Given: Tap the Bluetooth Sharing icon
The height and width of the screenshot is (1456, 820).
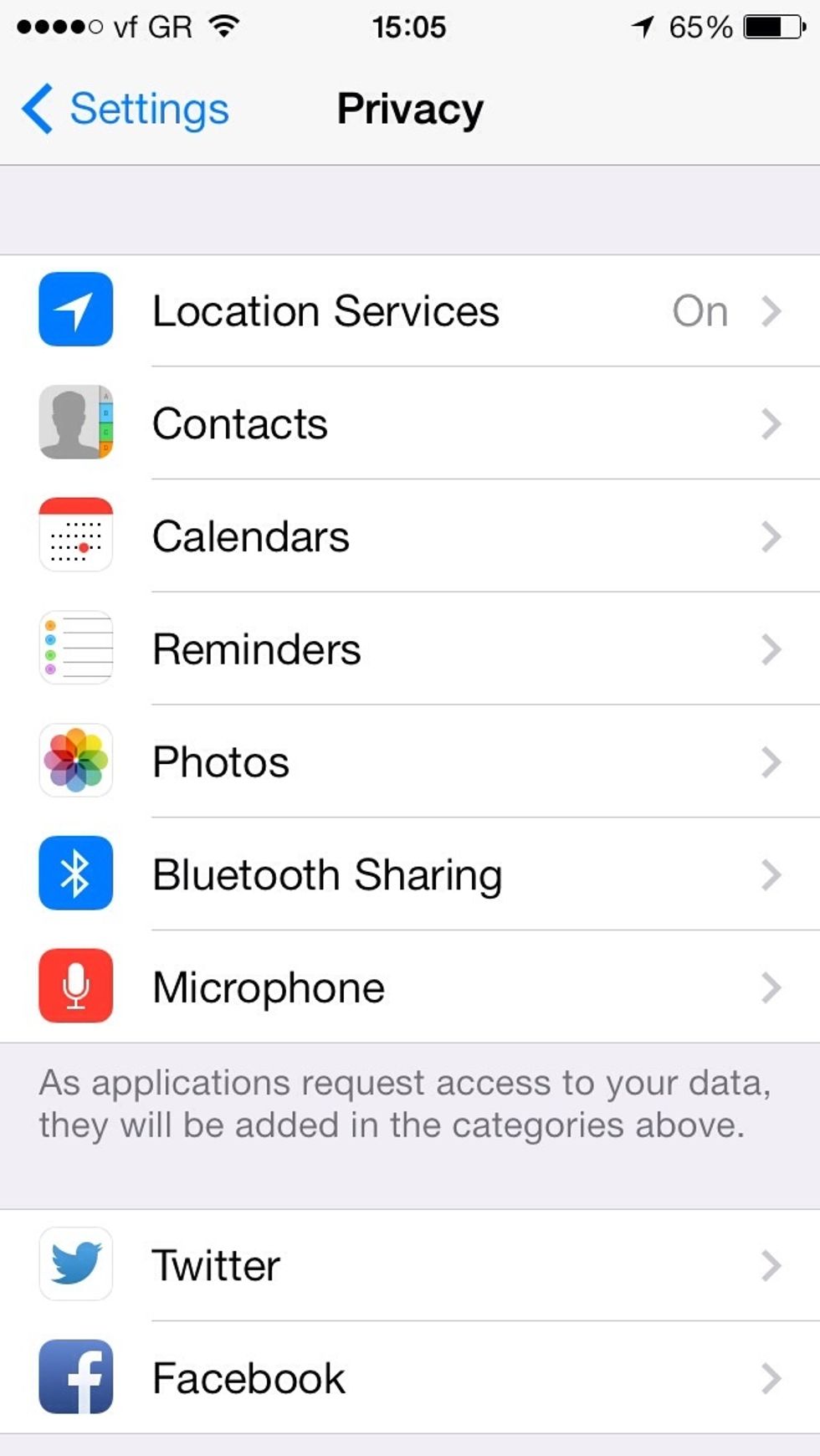Looking at the screenshot, I should (x=75, y=875).
